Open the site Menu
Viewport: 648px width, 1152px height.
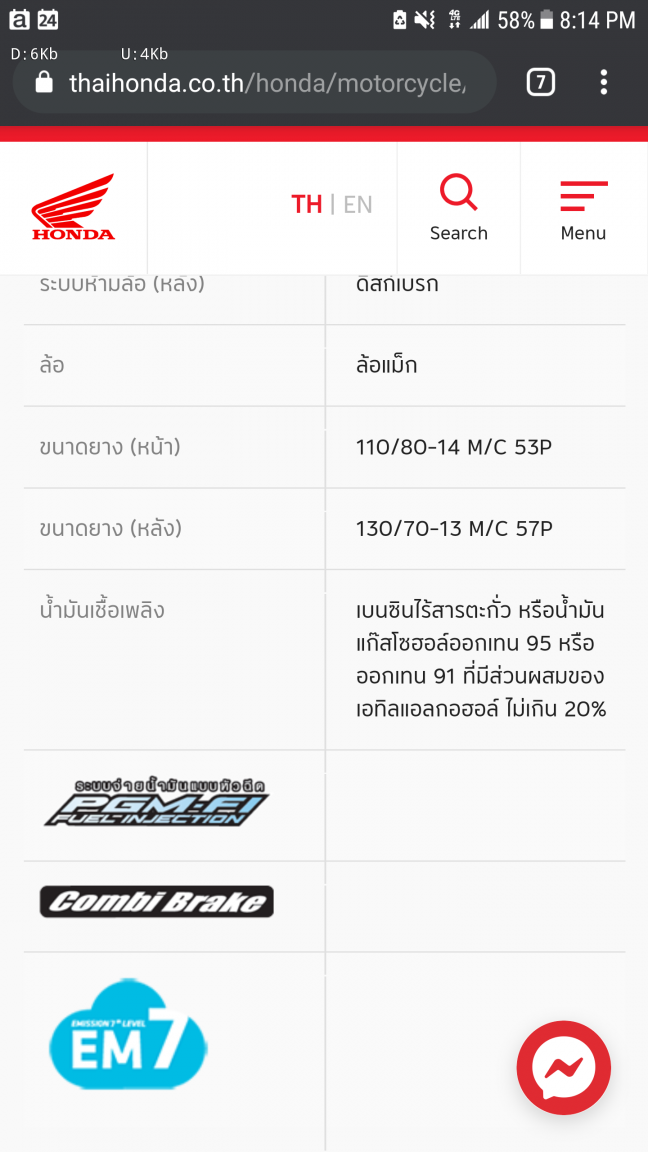(583, 207)
